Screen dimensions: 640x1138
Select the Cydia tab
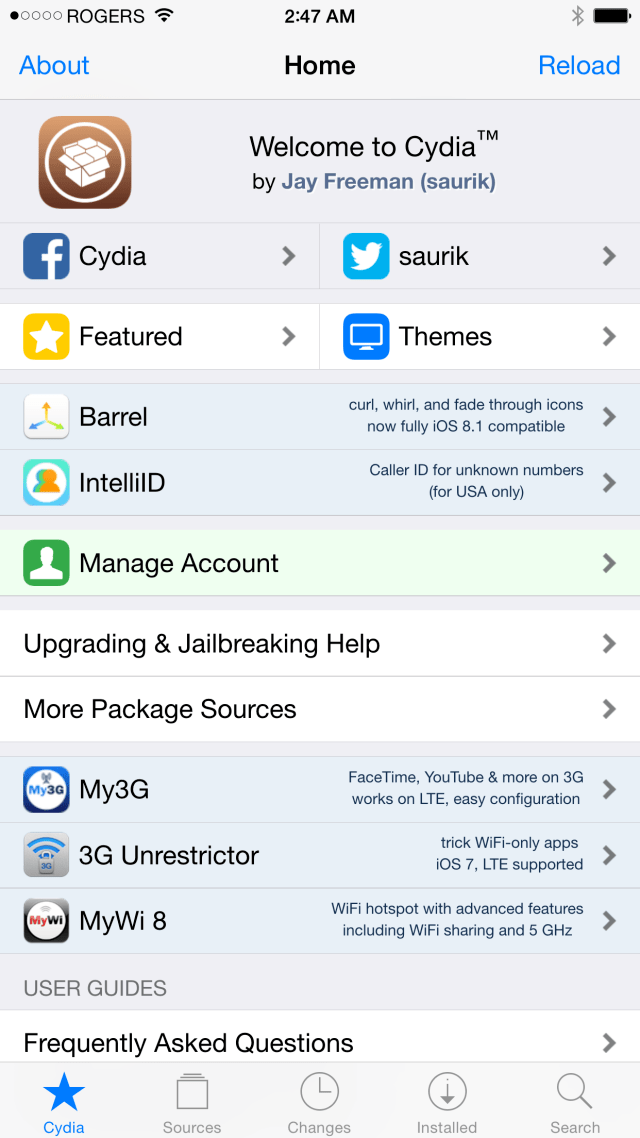tap(64, 1102)
